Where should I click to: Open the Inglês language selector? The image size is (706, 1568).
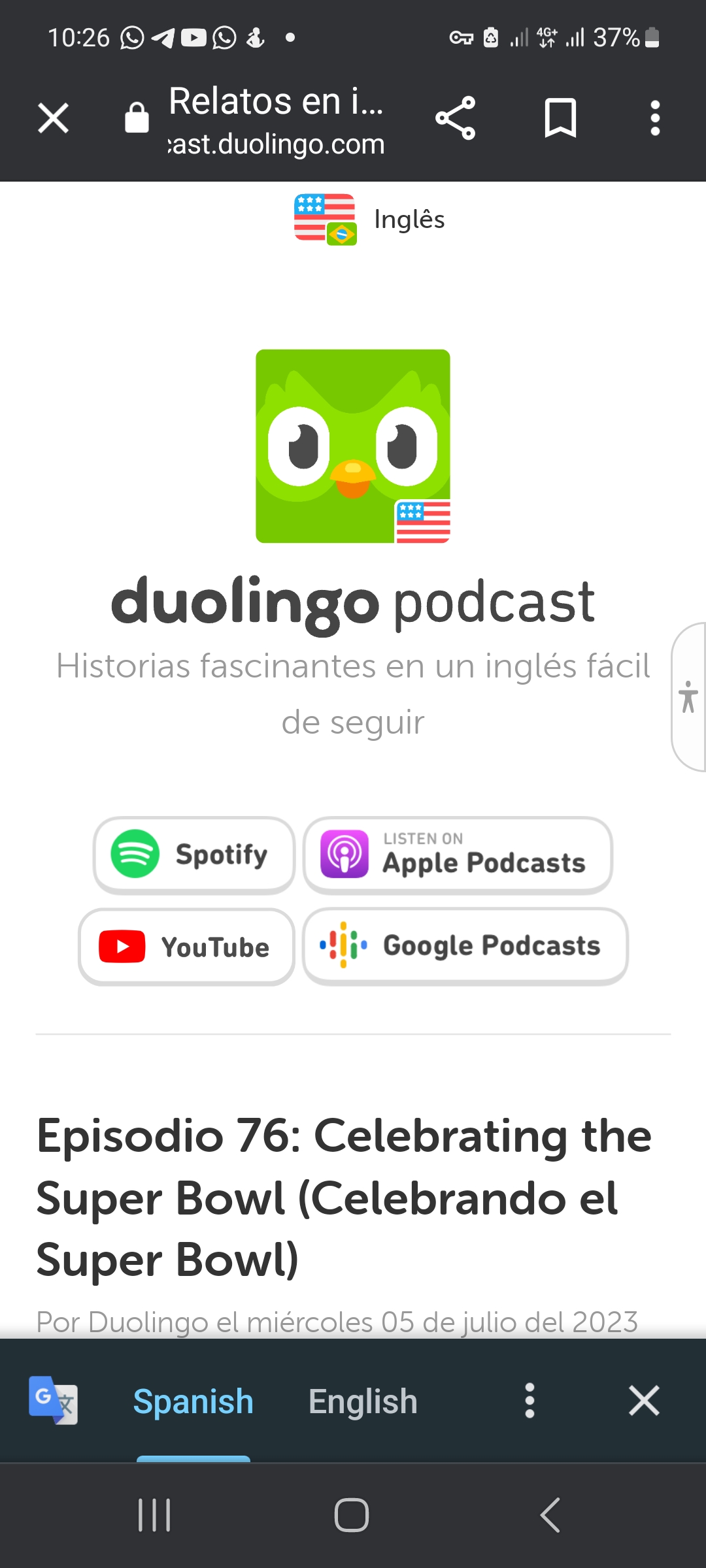coord(369,220)
